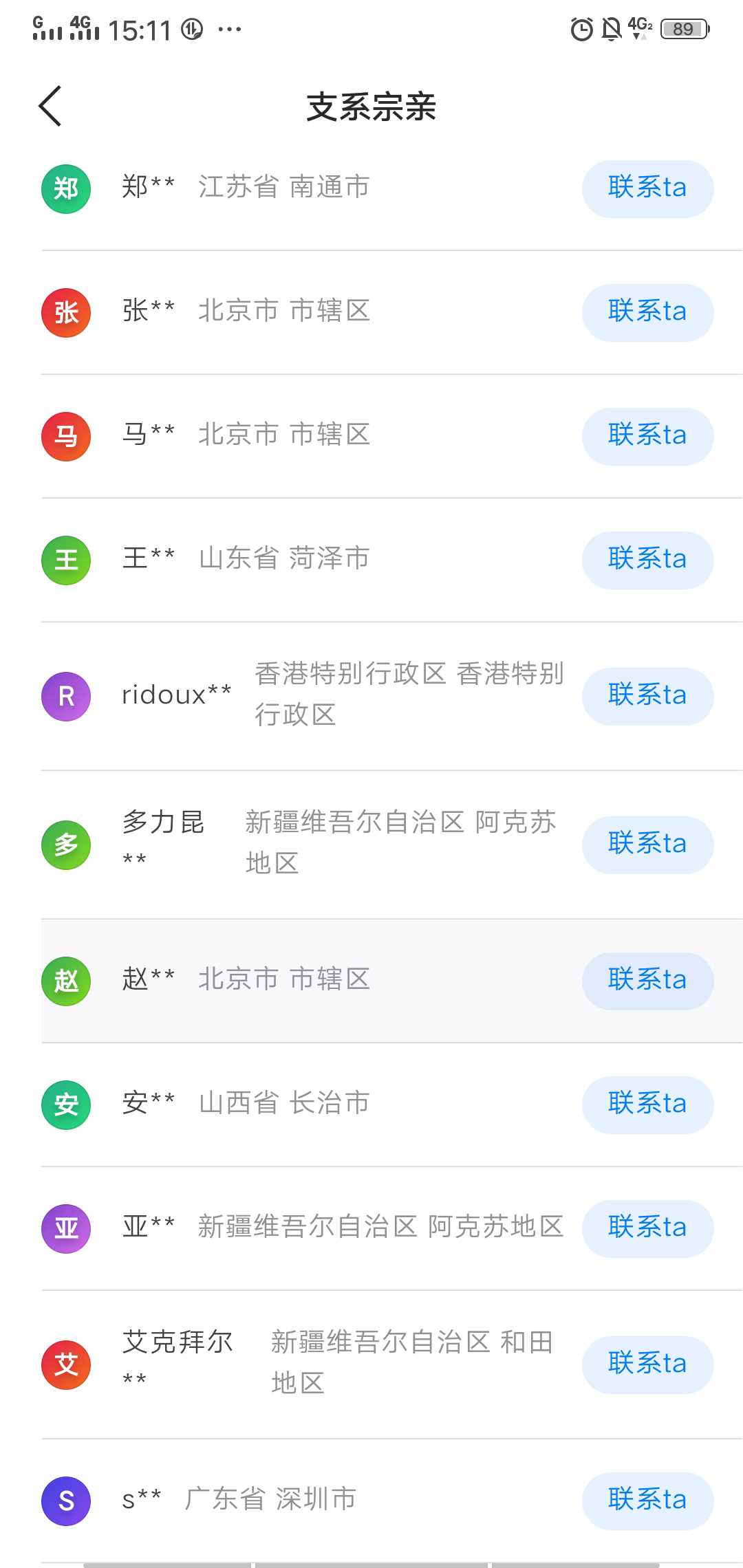Tap 联系ta beside 赵**
743x1568 pixels.
647,981
